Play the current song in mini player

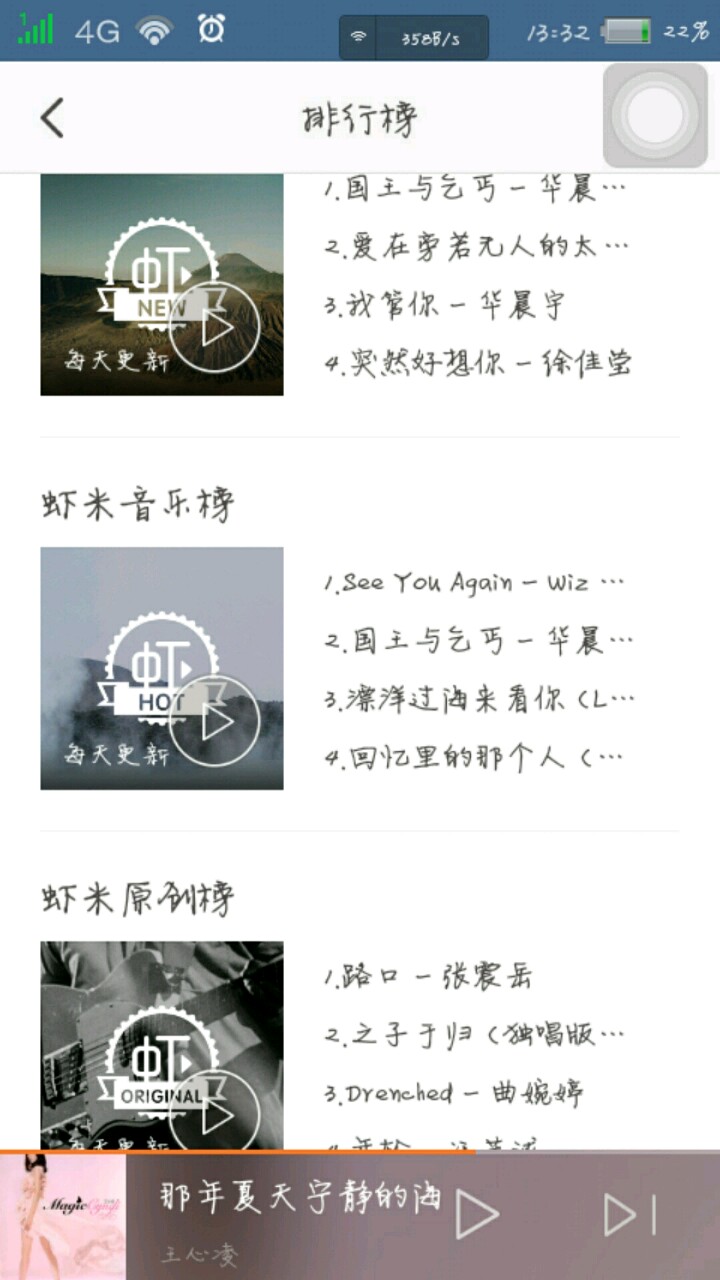point(477,1215)
